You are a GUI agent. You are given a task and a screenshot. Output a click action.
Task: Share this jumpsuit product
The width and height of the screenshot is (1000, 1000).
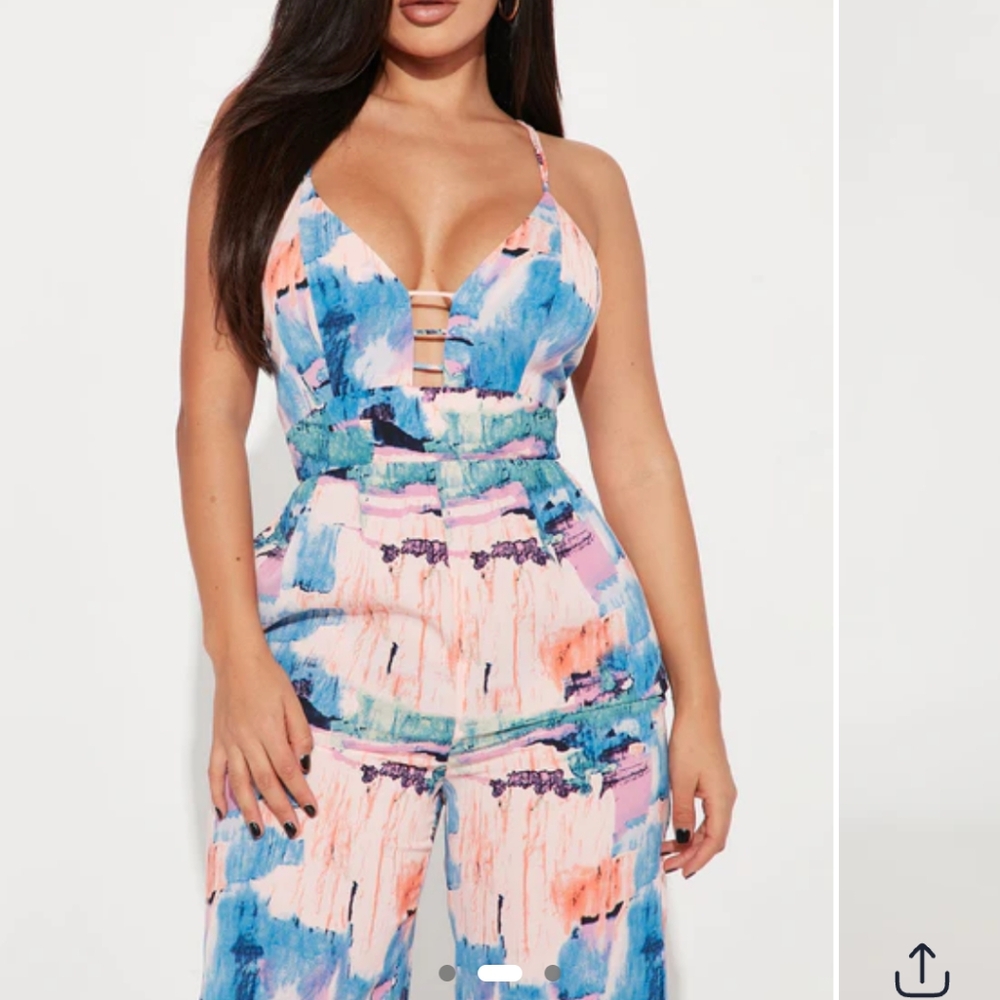[x=921, y=968]
